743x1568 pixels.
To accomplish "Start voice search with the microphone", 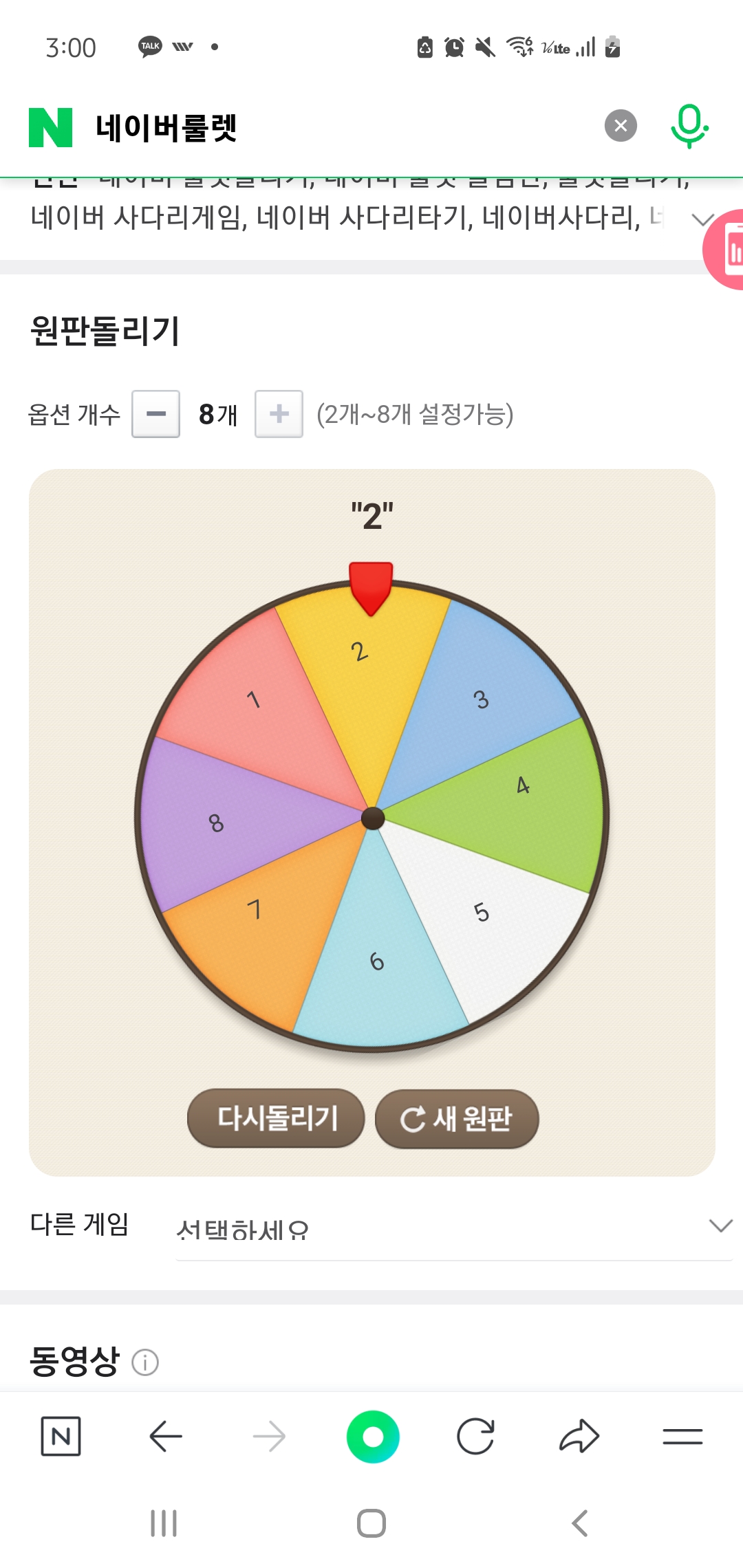I will click(689, 126).
